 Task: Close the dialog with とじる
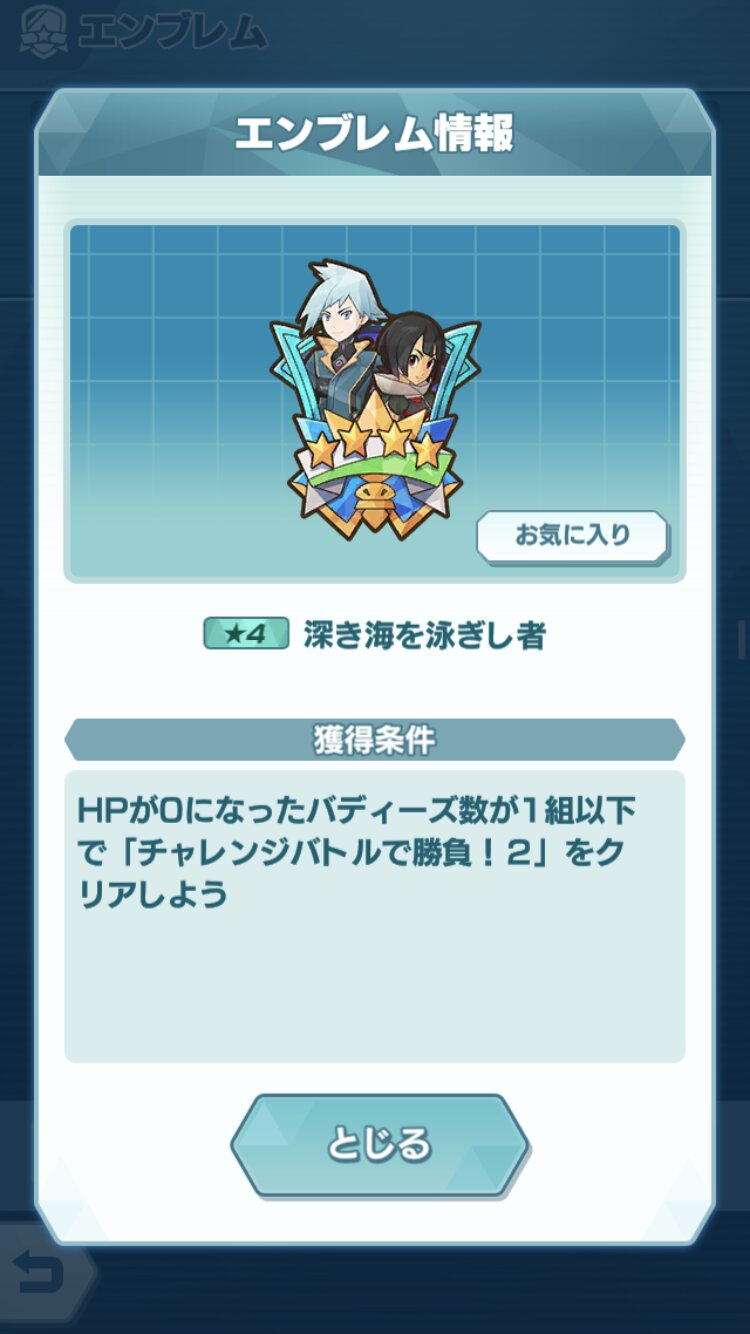379,1144
